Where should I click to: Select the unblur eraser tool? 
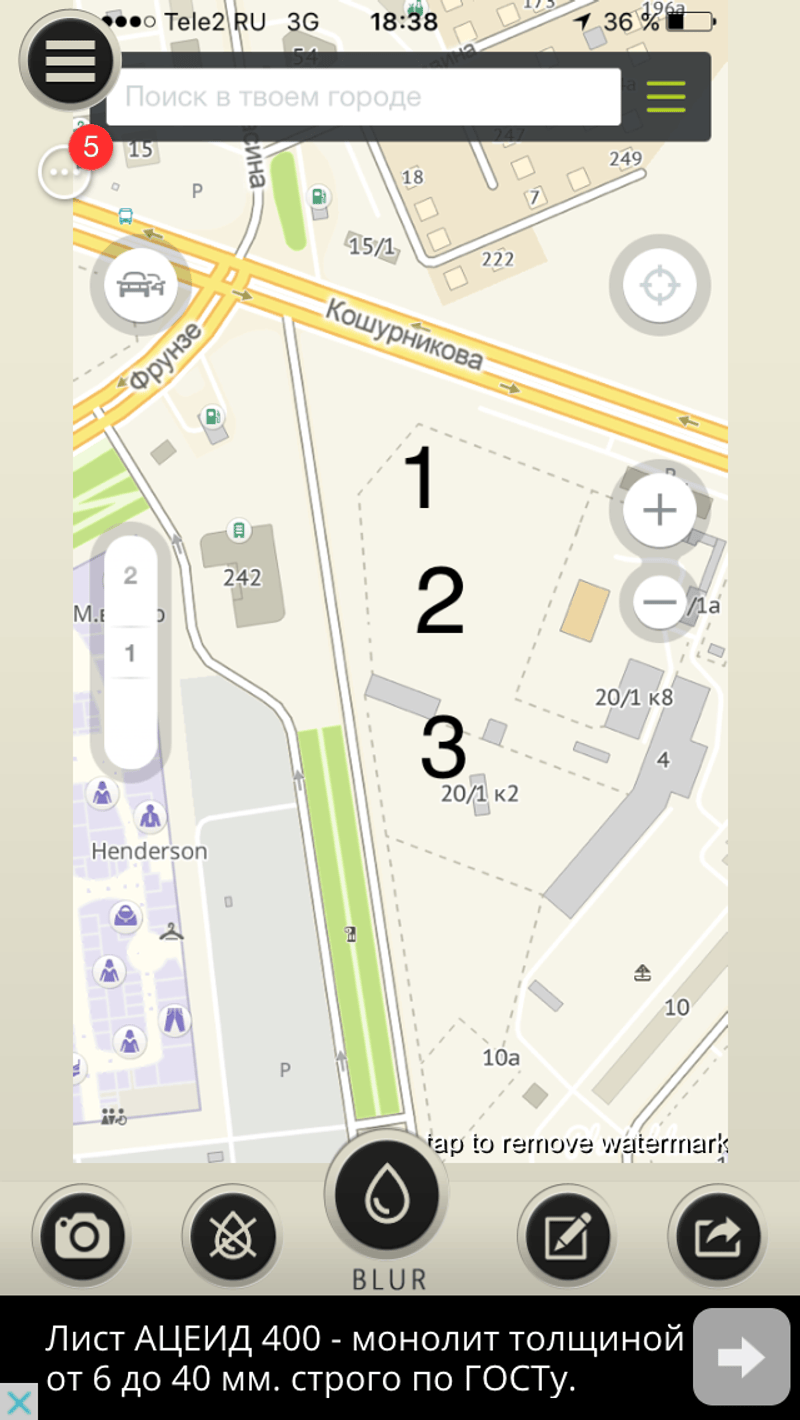(232, 1238)
